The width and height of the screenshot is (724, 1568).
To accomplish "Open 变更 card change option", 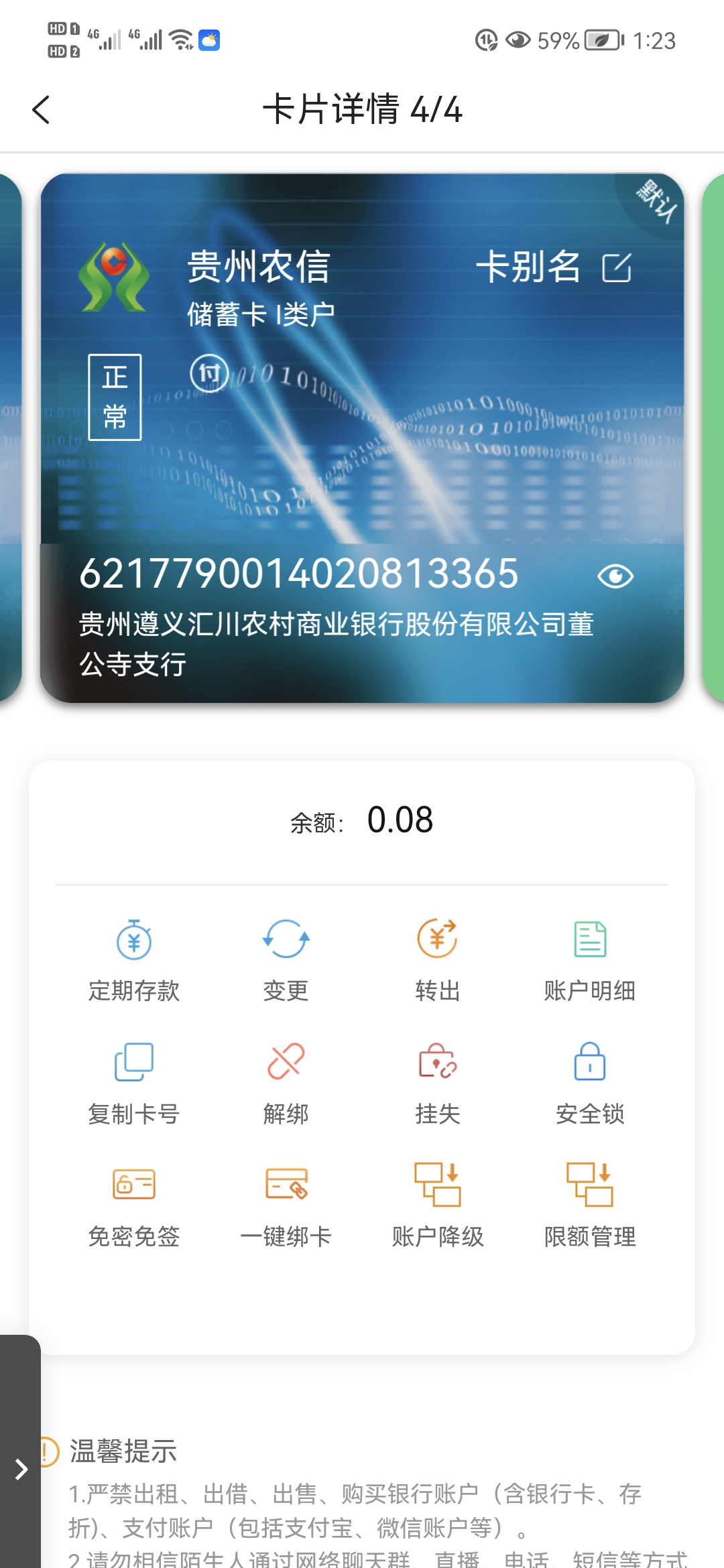I will pyautogui.click(x=286, y=960).
